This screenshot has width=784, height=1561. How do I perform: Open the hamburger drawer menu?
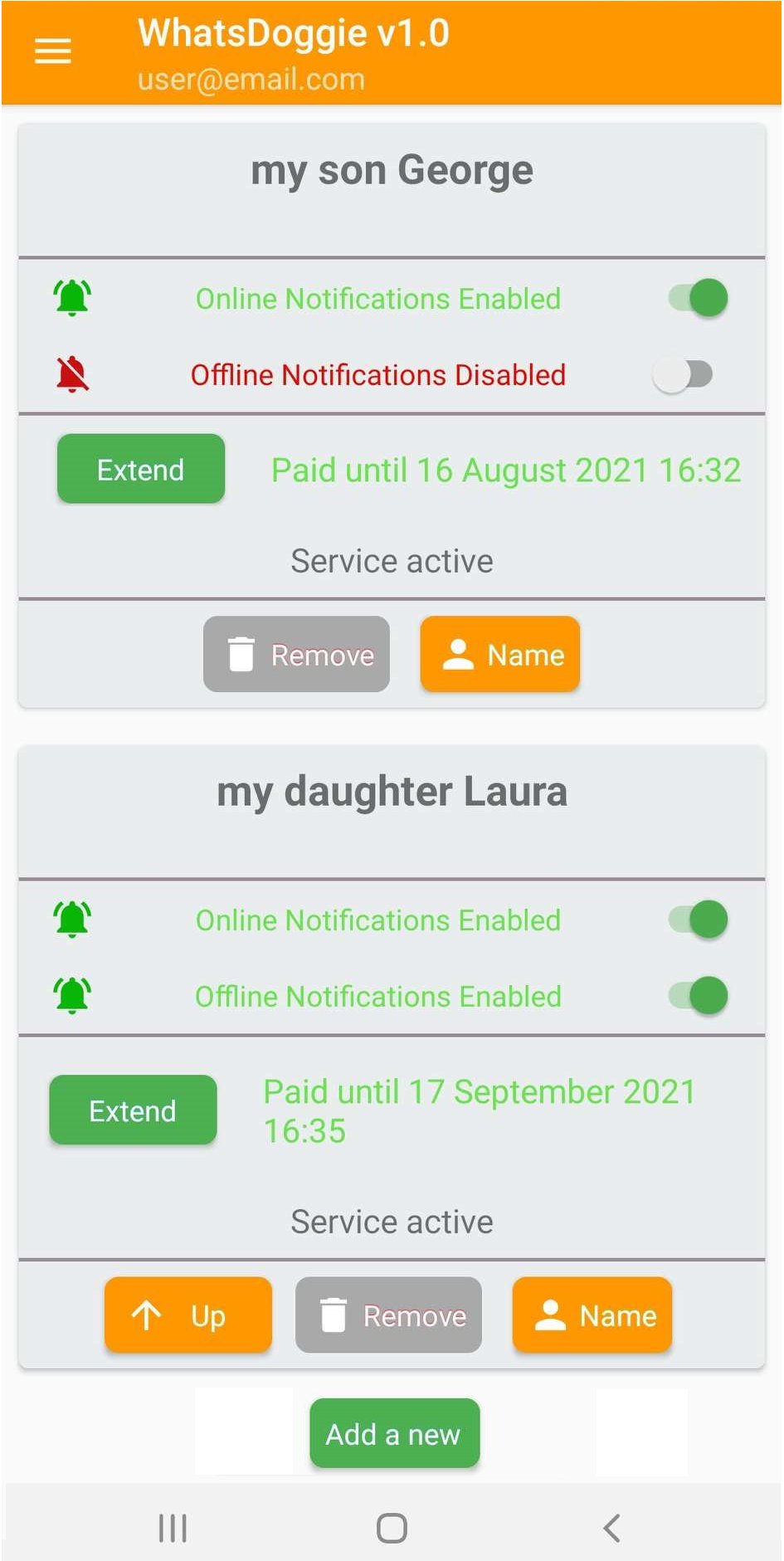pyautogui.click(x=52, y=51)
